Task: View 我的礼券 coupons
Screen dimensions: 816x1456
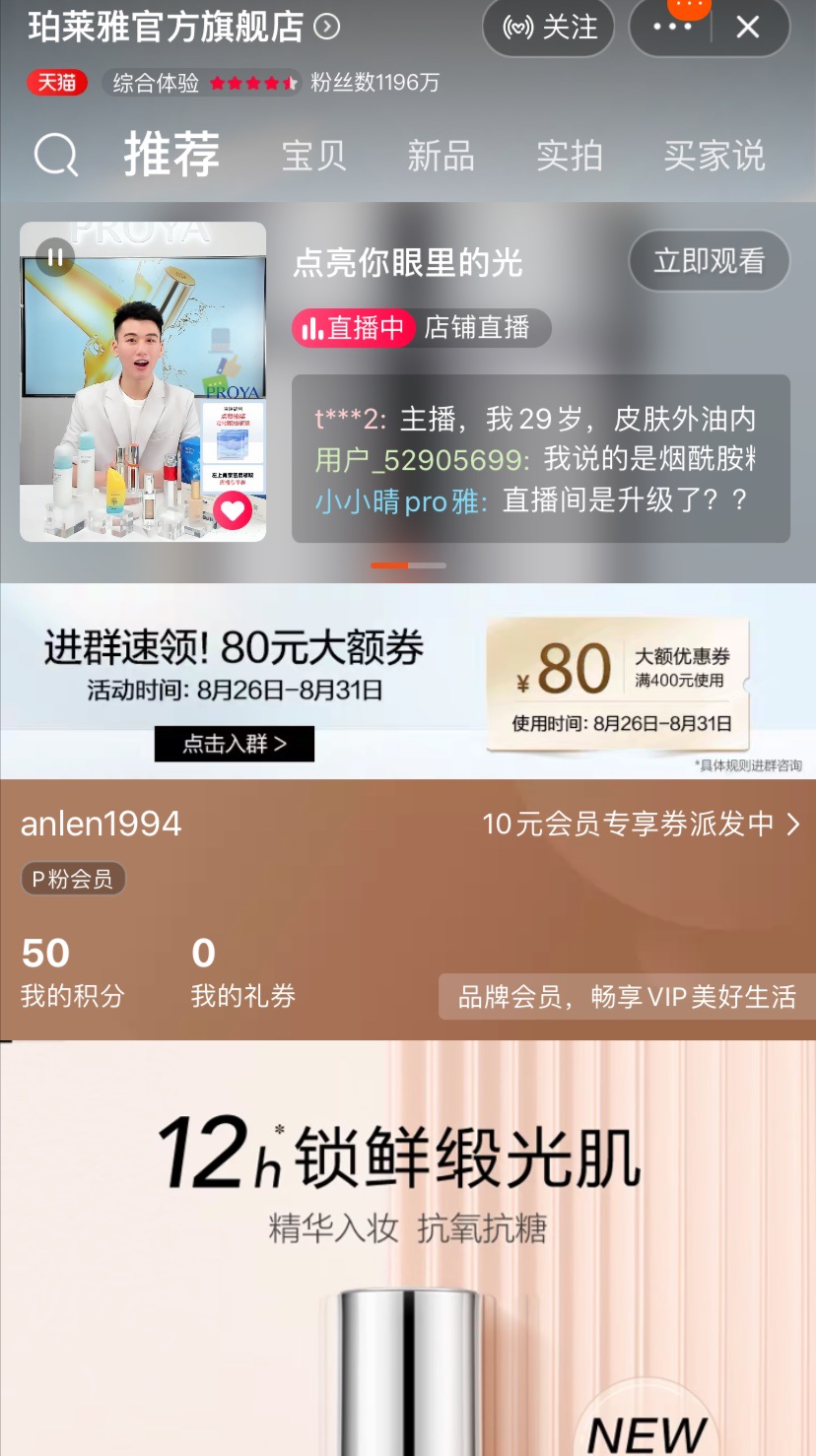Action: tap(242, 972)
